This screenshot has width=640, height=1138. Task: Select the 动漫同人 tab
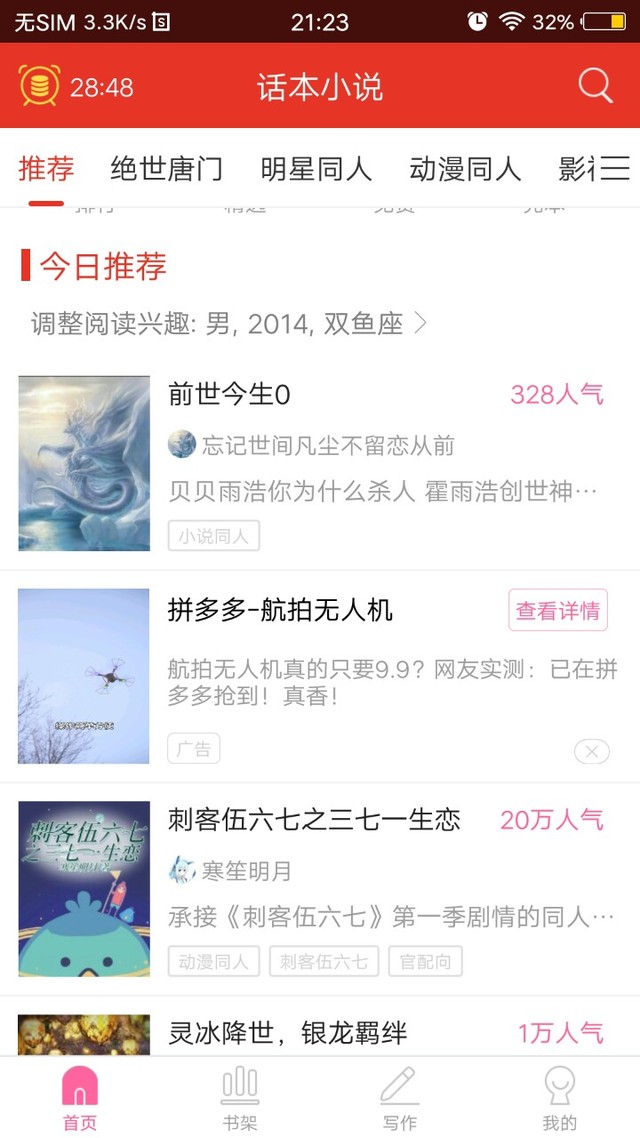(x=465, y=169)
